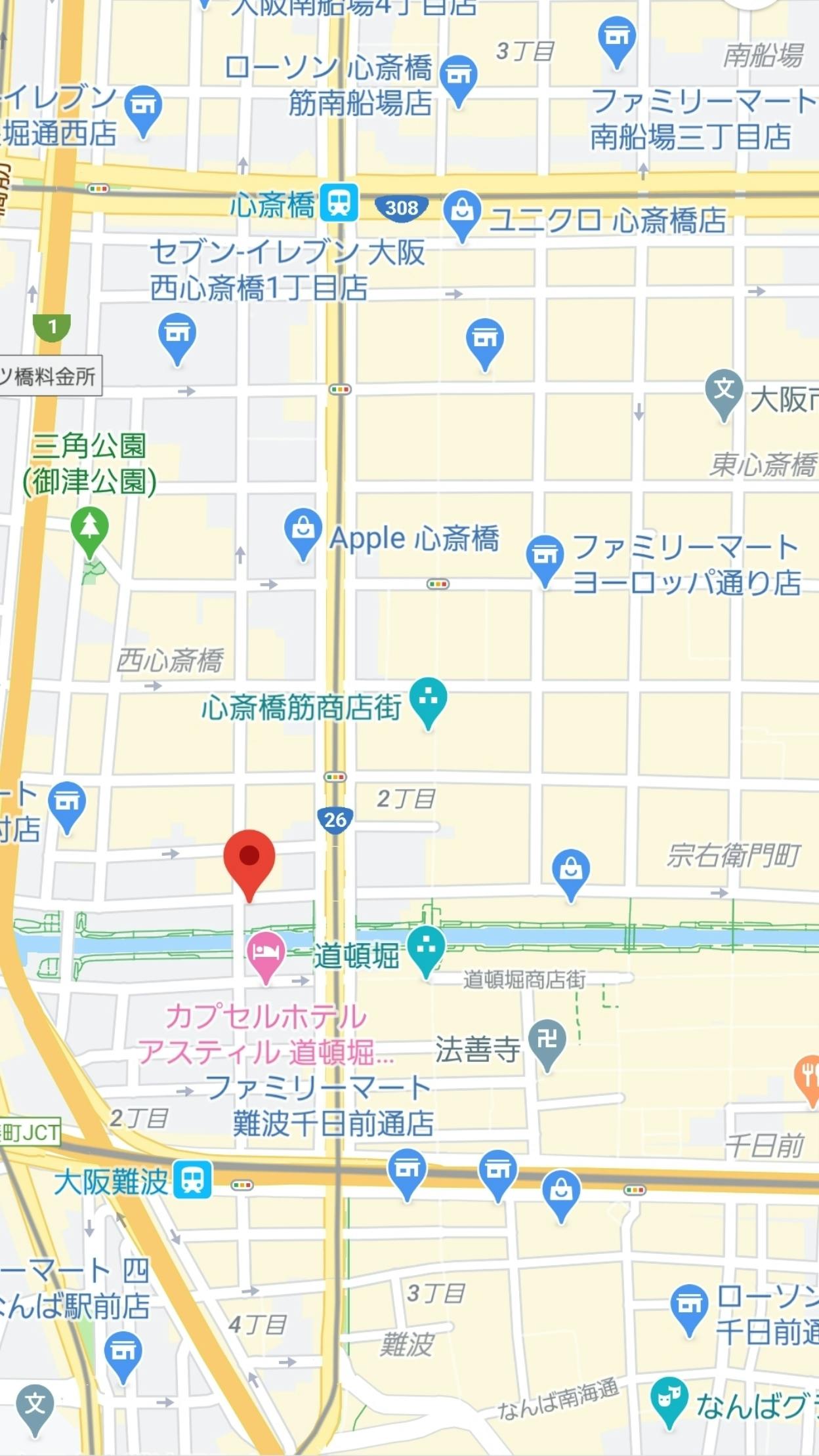The width and height of the screenshot is (819, 1456).
Task: Select the 大阪難波 station icon
Action: pyautogui.click(x=193, y=1180)
